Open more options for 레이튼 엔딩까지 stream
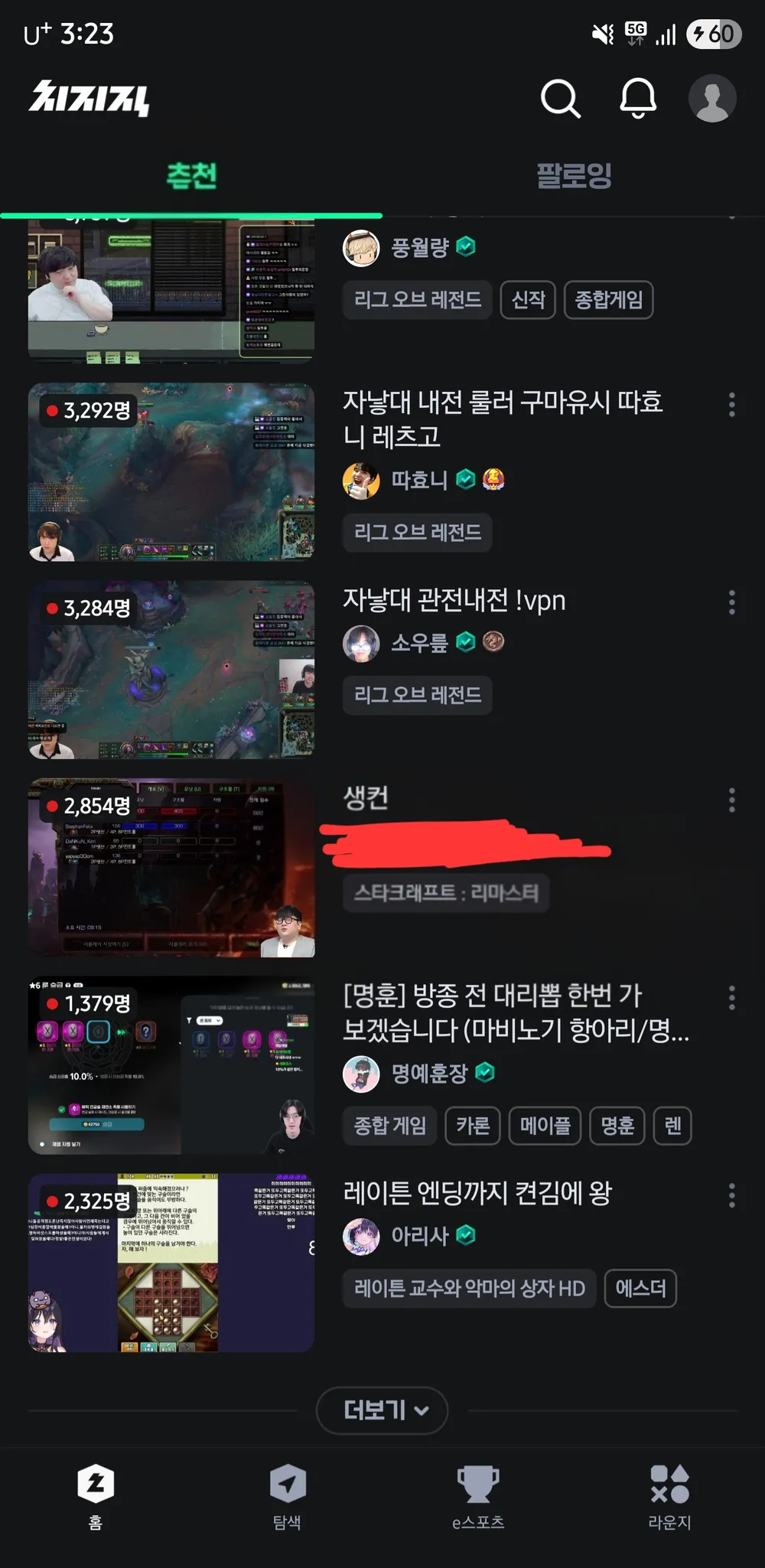Screen dimensions: 765x1568 pos(732,1195)
